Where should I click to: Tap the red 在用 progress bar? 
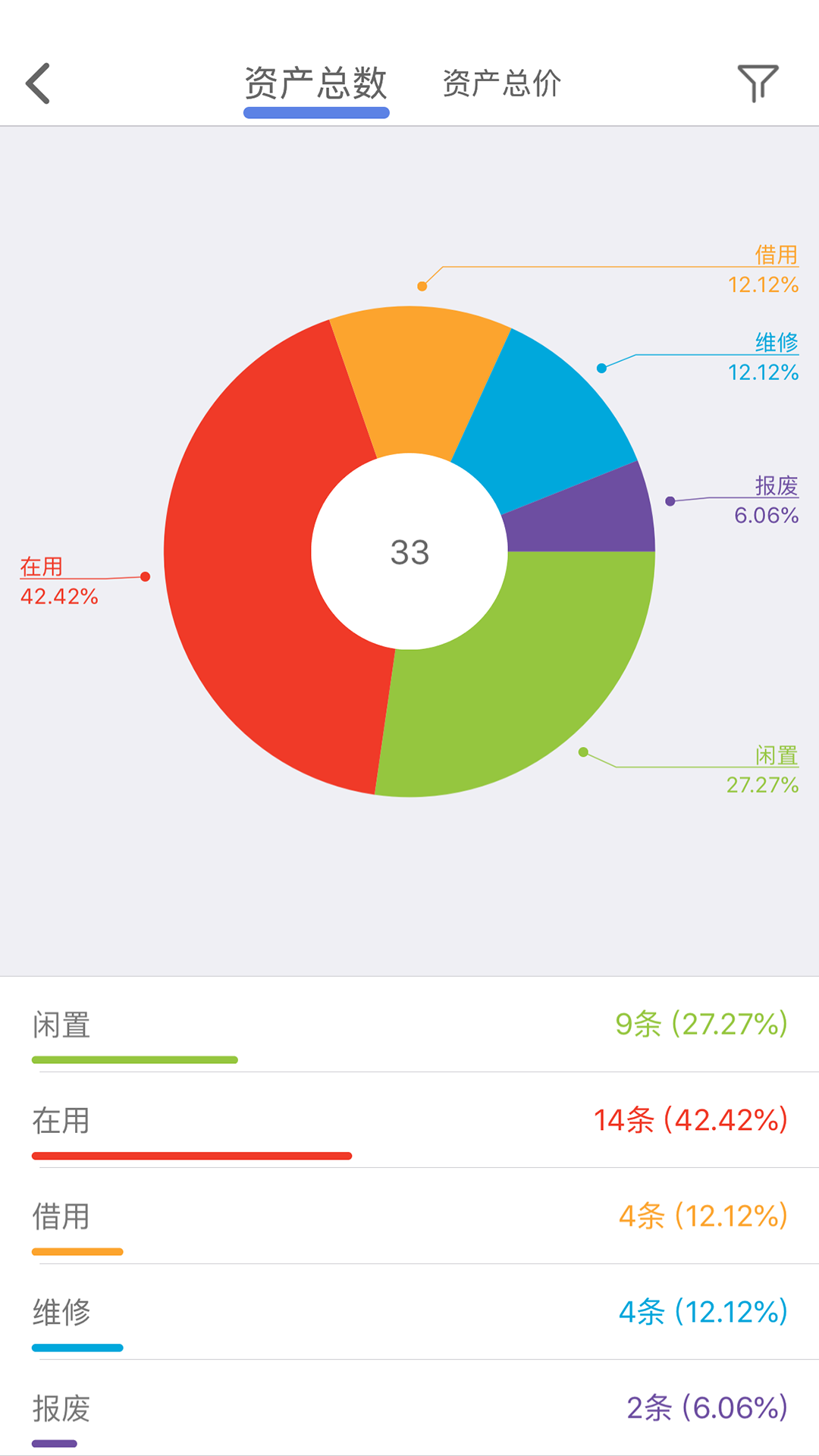point(191,1156)
